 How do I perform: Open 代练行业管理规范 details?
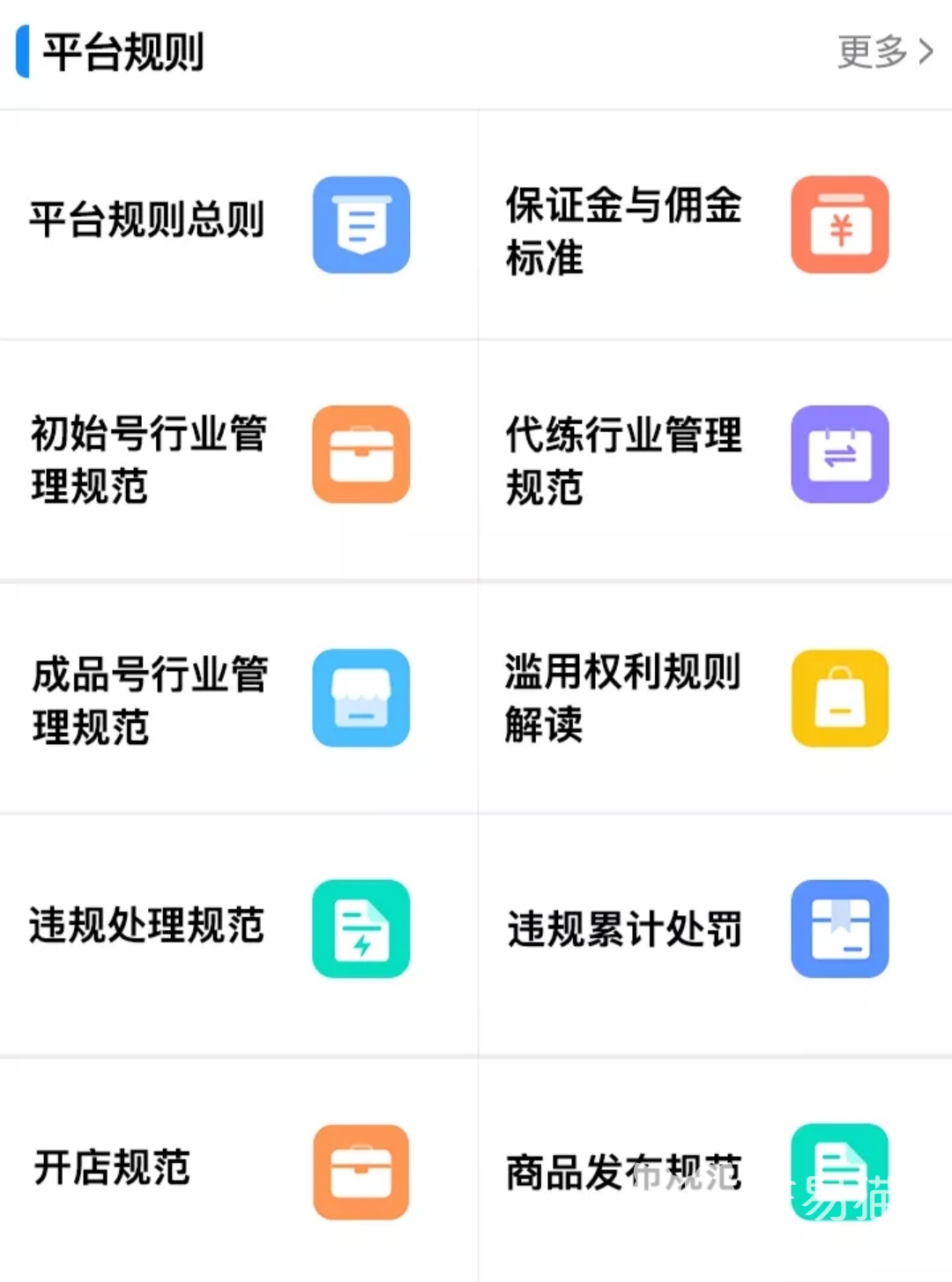[x=623, y=460]
